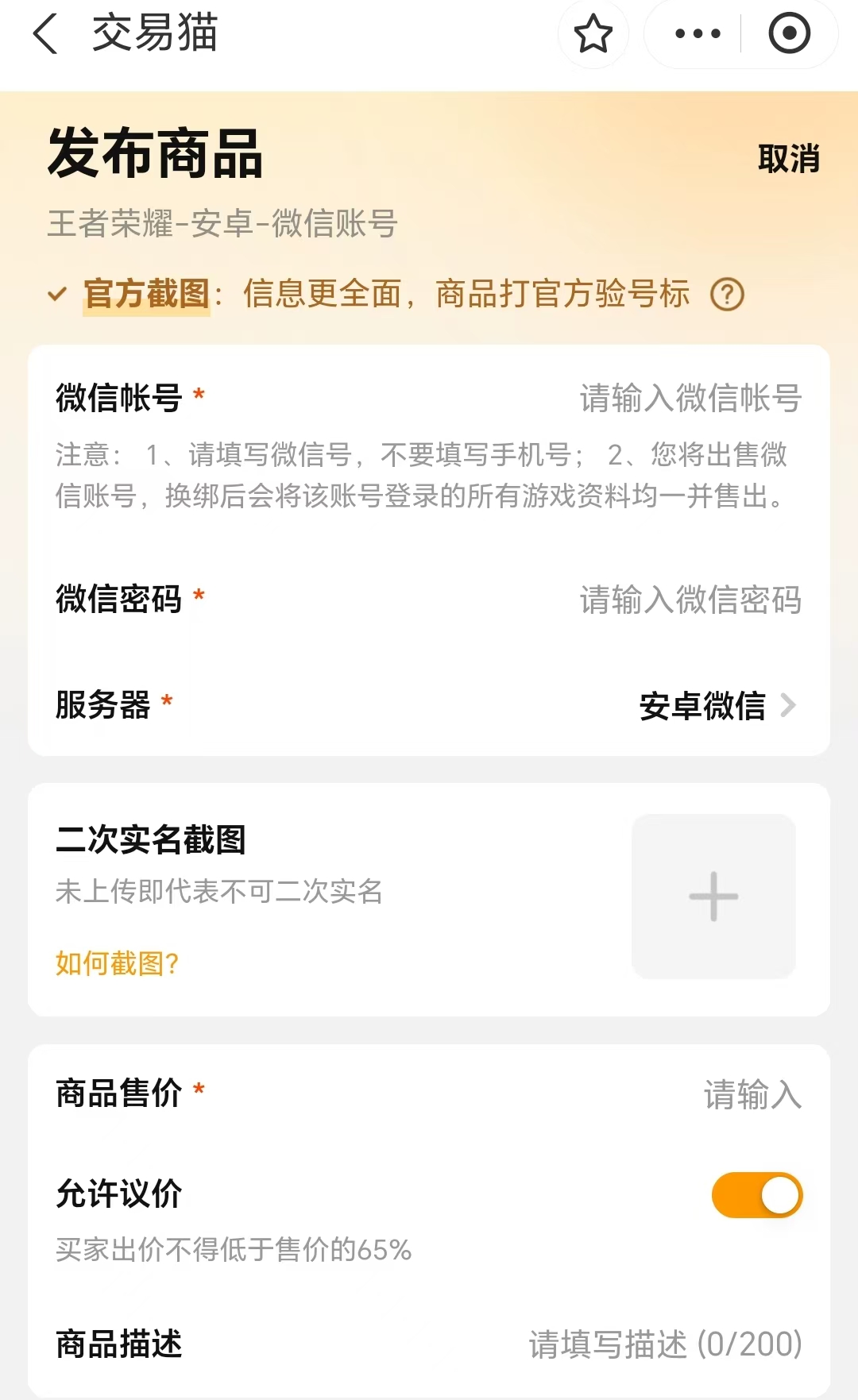The image size is (858, 1400).
Task: Open the three-dot more menu
Action: click(698, 33)
